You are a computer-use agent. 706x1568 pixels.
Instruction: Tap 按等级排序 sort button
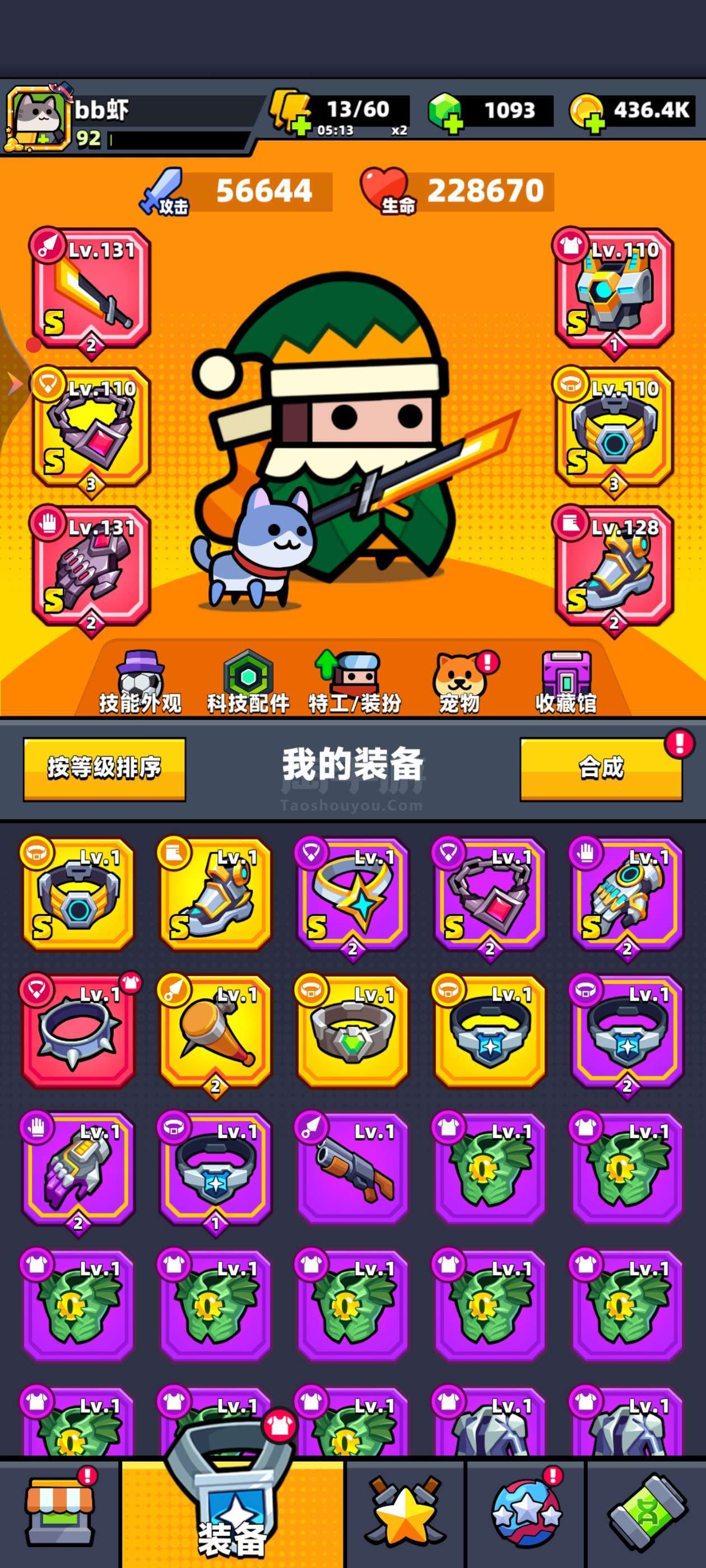click(x=104, y=769)
